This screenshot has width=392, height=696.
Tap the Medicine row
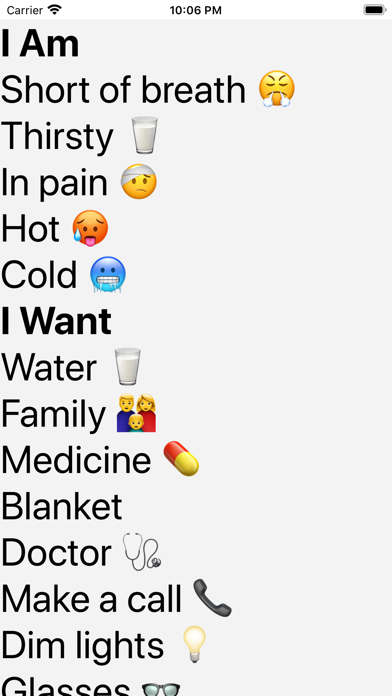pyautogui.click(x=196, y=459)
